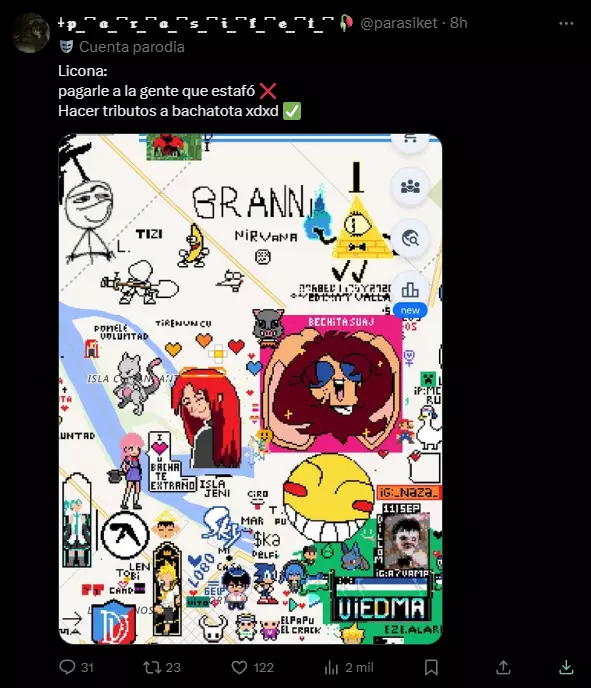Image resolution: width=591 pixels, height=688 pixels.
Task: Visit the @parasiket handle
Action: [398, 23]
